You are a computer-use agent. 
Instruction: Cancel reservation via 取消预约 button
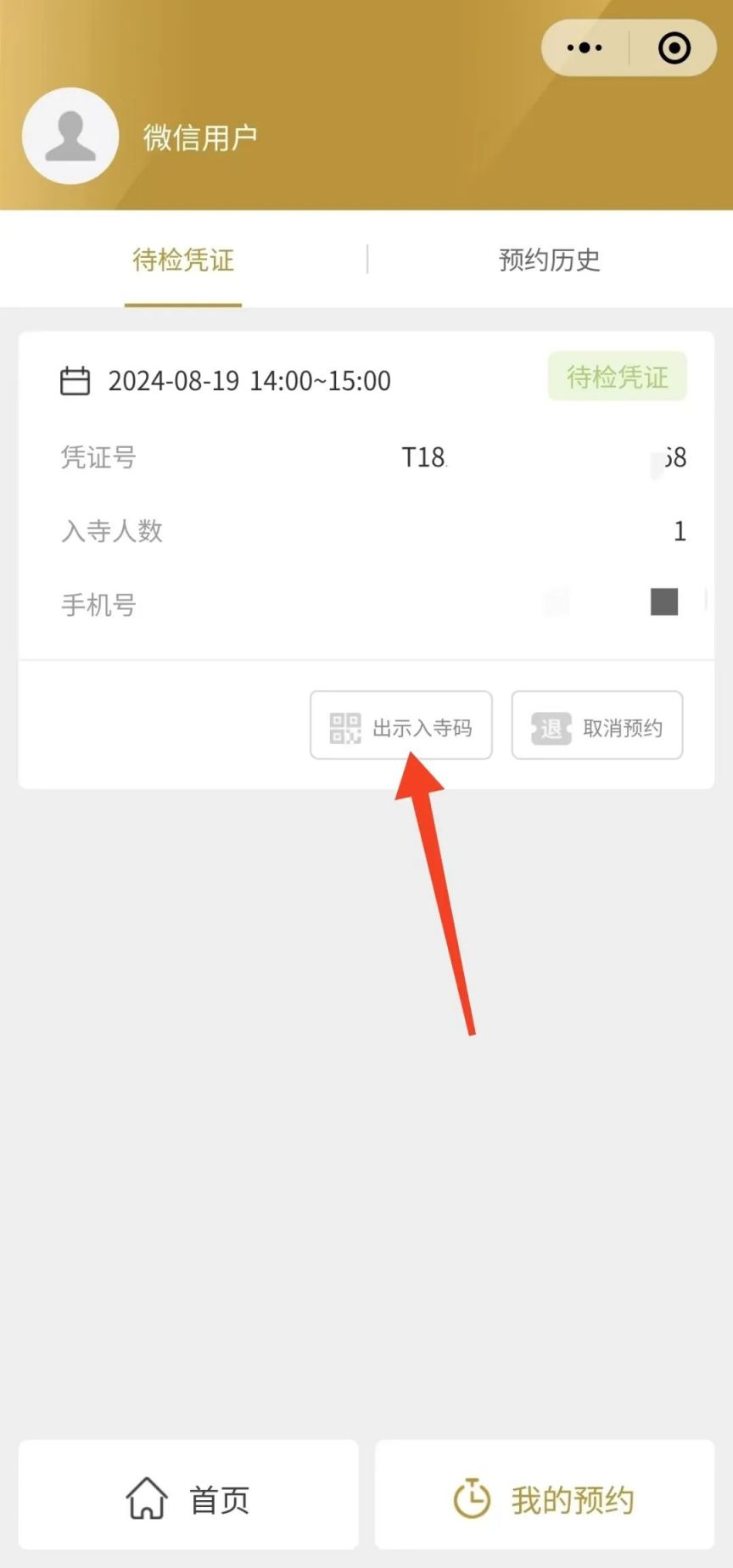coord(597,726)
